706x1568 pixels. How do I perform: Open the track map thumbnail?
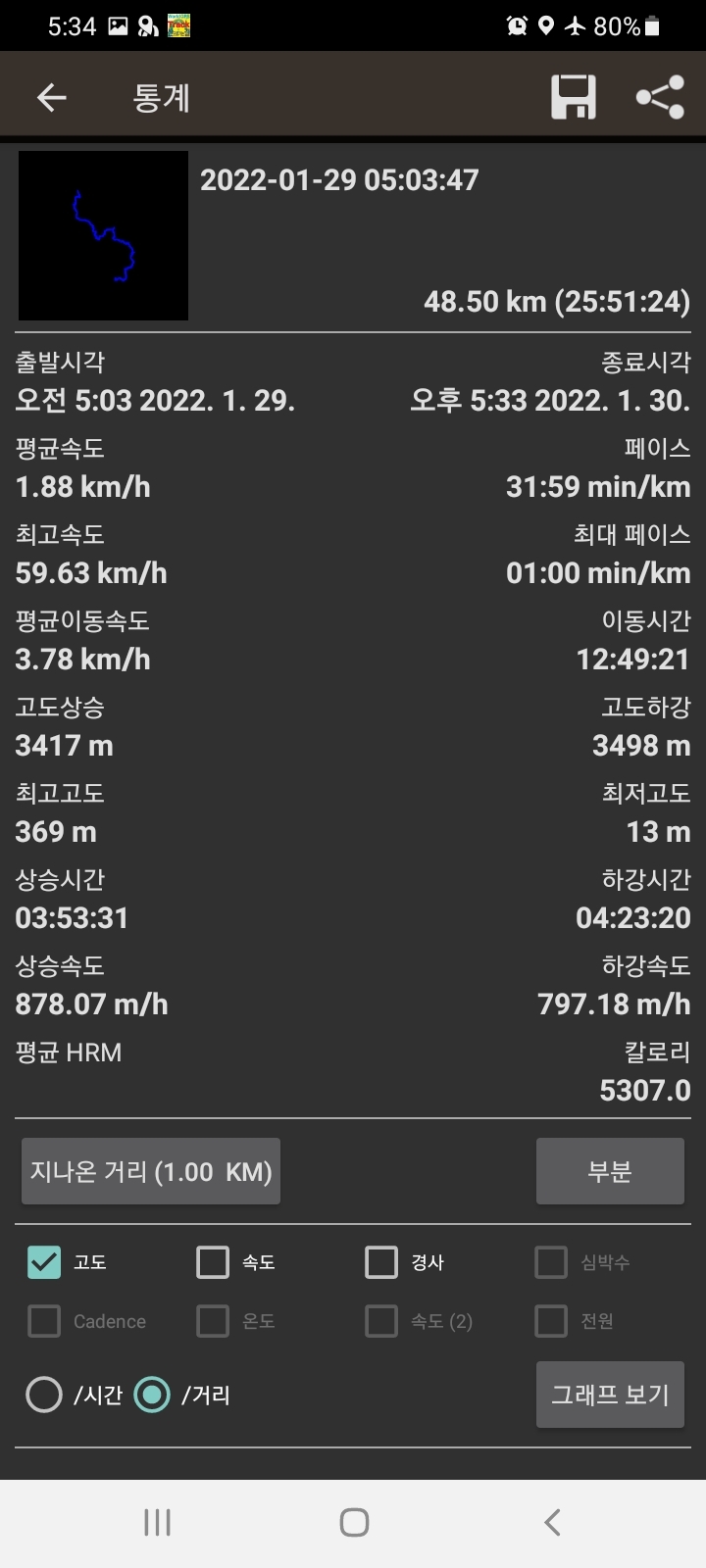(x=103, y=235)
